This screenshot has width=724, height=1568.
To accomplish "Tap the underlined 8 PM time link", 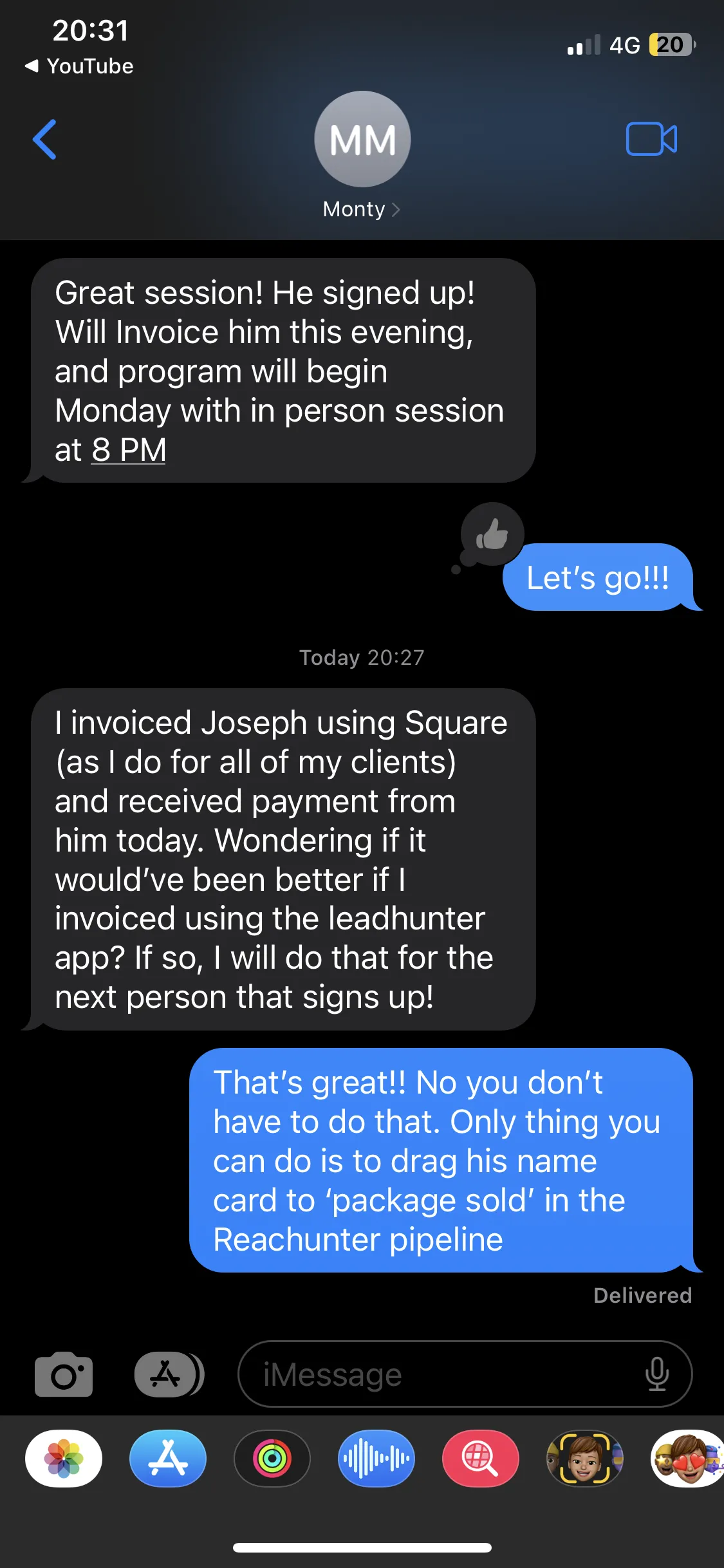I will click(x=129, y=449).
